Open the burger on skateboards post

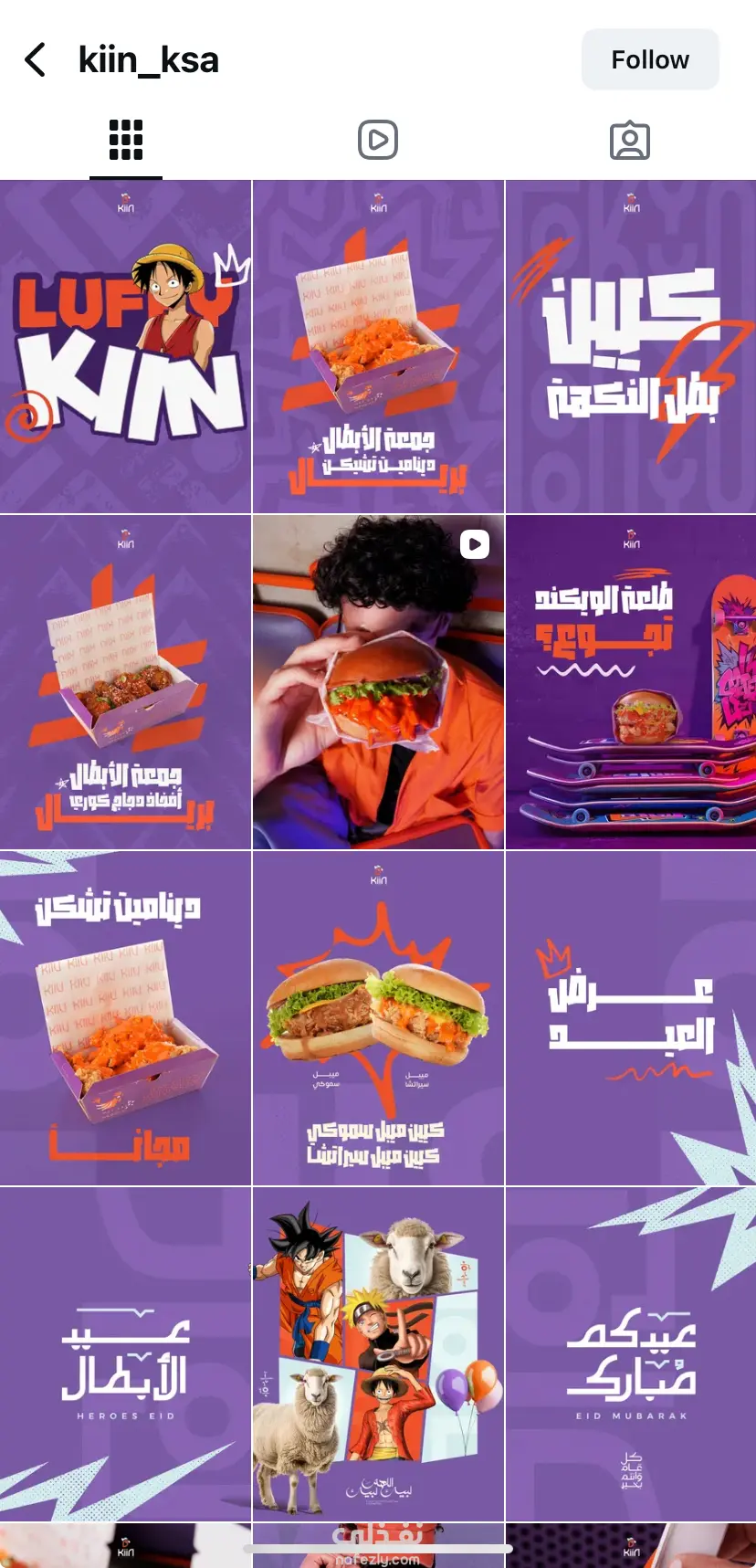tap(630, 682)
